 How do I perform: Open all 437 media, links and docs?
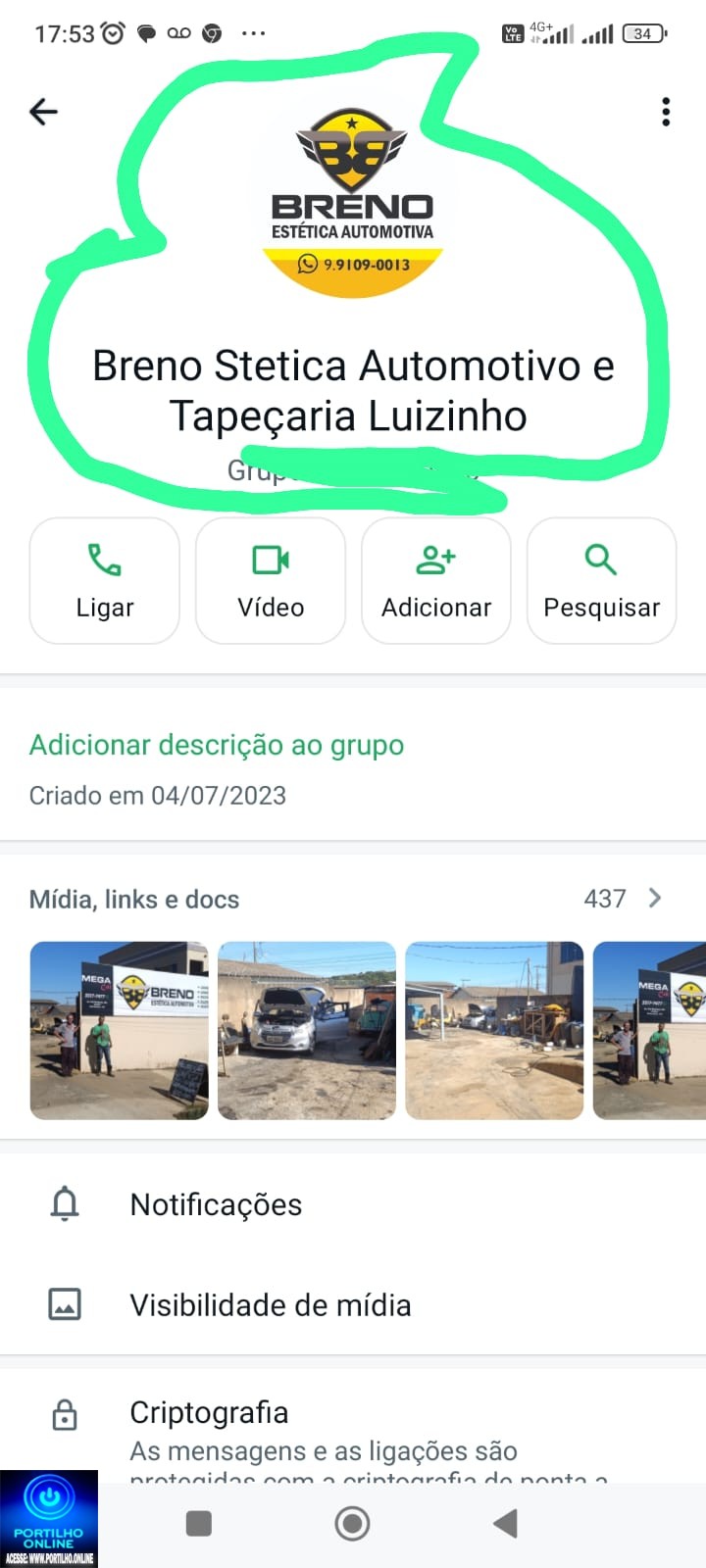click(x=624, y=899)
